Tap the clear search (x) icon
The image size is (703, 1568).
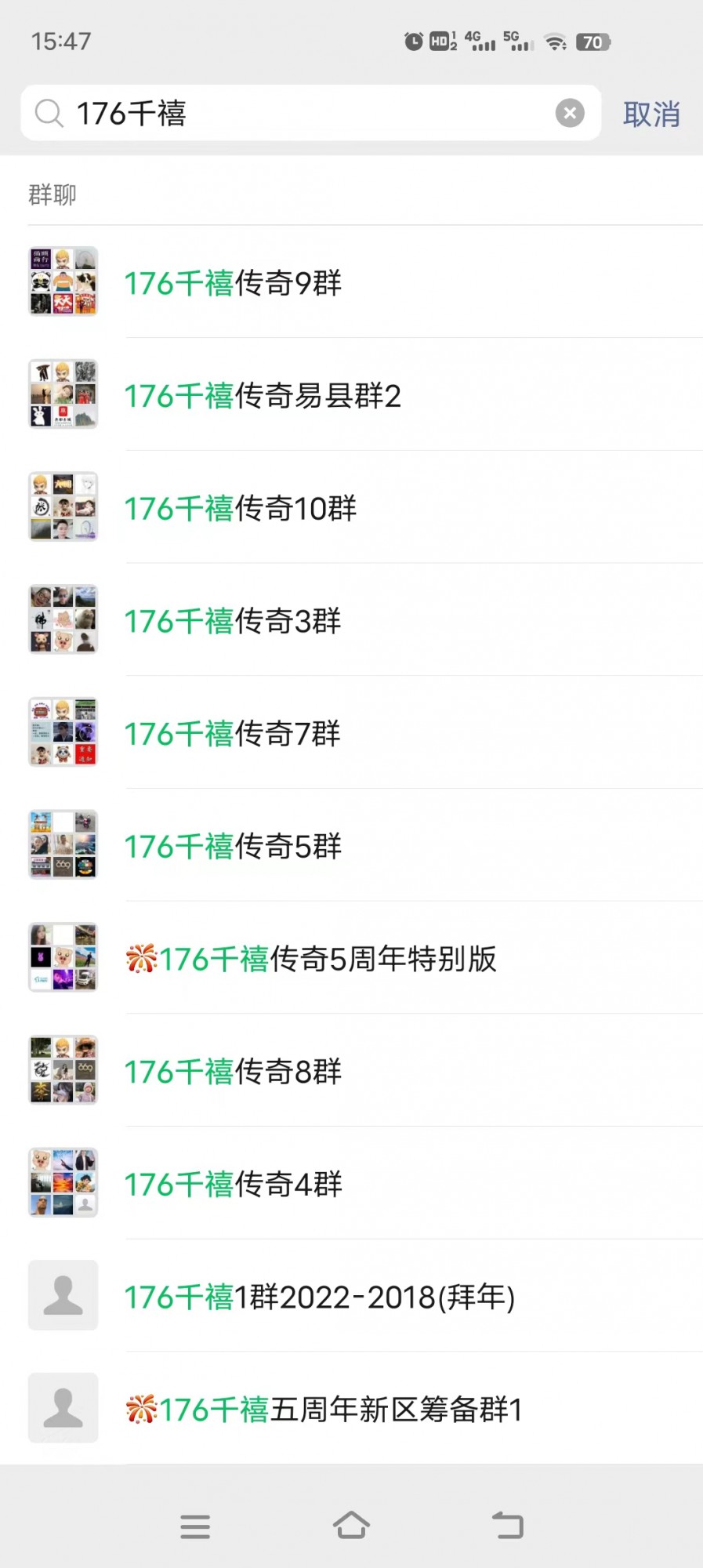click(x=570, y=112)
